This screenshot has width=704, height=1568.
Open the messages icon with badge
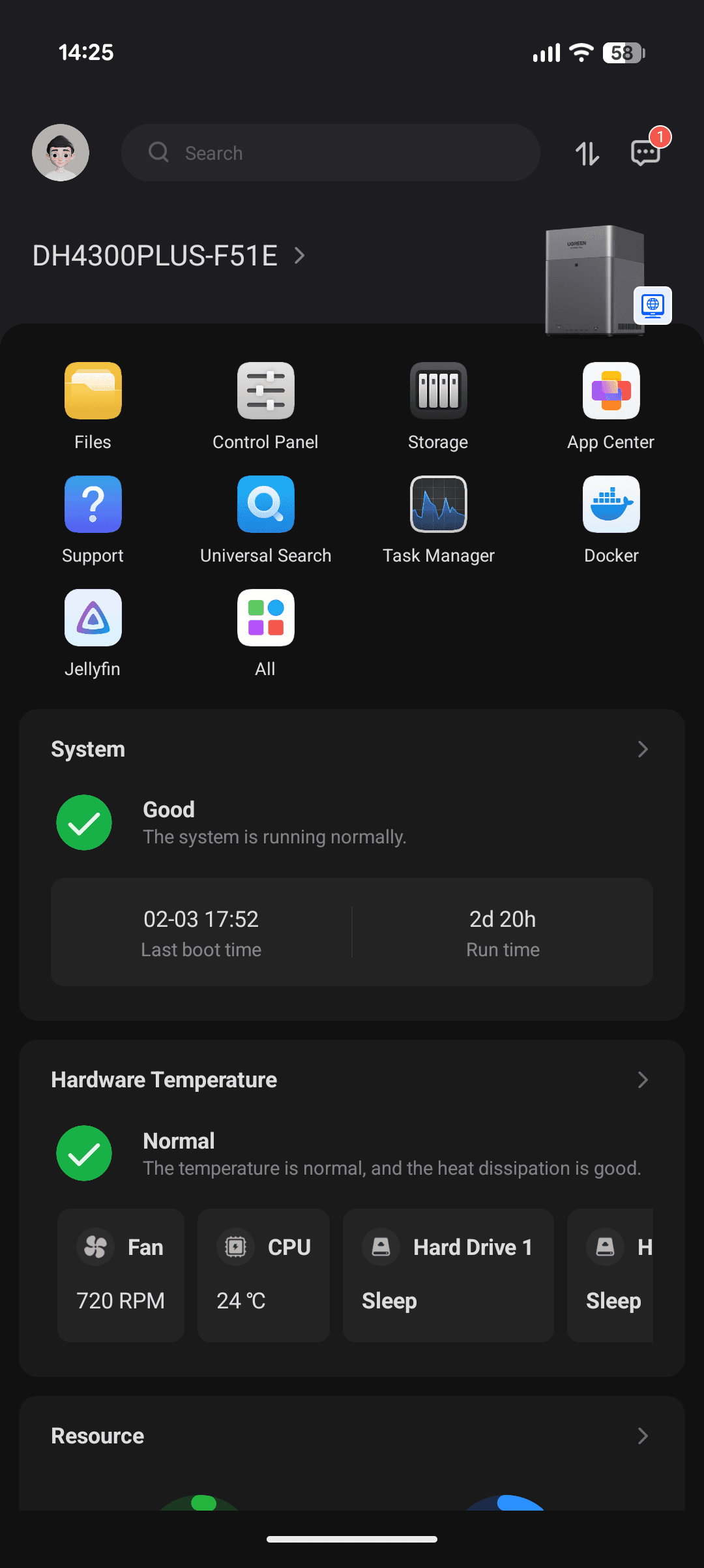click(x=646, y=153)
